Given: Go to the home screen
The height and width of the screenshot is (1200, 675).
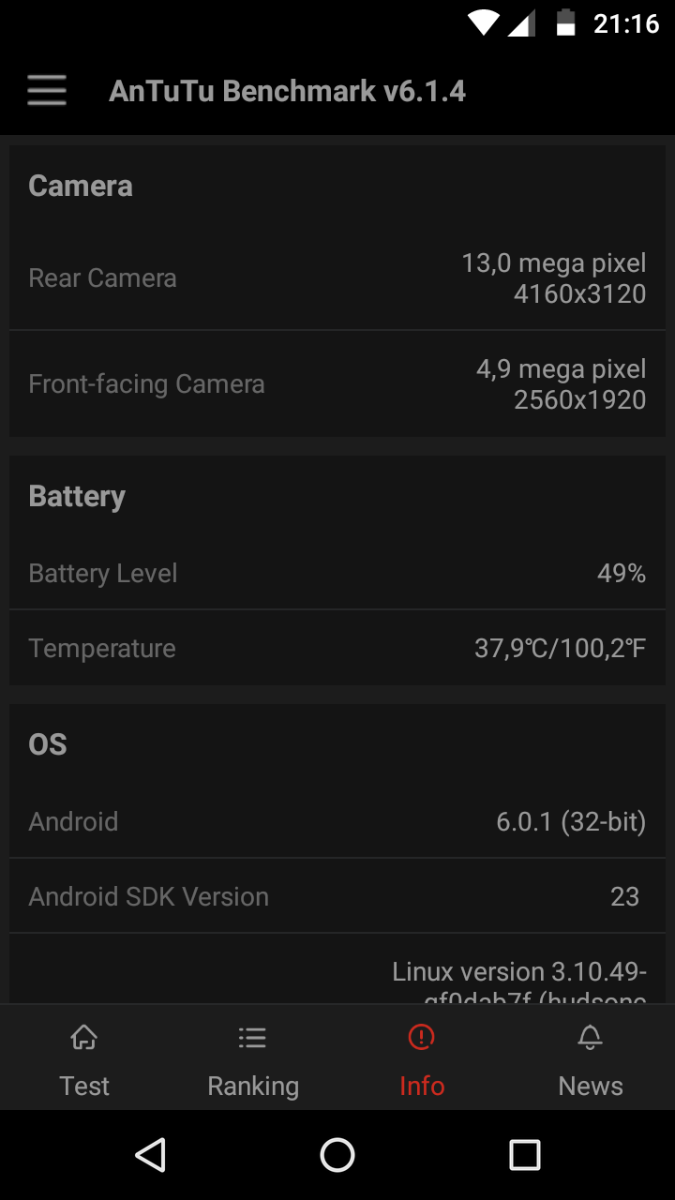Looking at the screenshot, I should [337, 1155].
